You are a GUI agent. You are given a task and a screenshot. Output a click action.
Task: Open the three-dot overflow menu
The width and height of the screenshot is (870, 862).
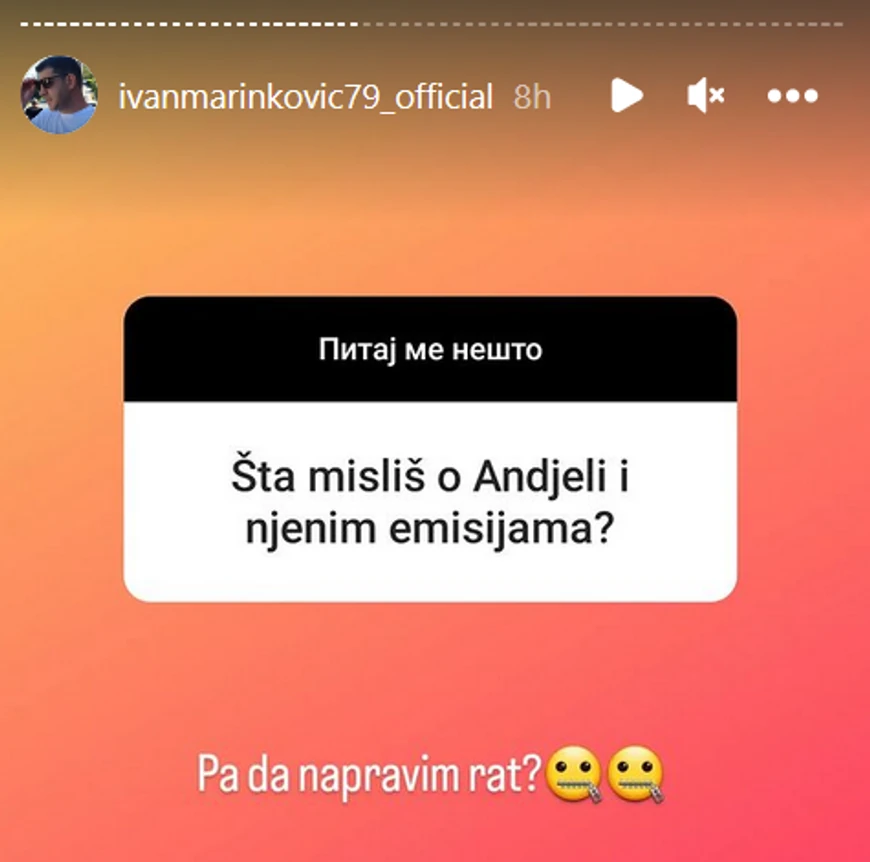coord(793,96)
